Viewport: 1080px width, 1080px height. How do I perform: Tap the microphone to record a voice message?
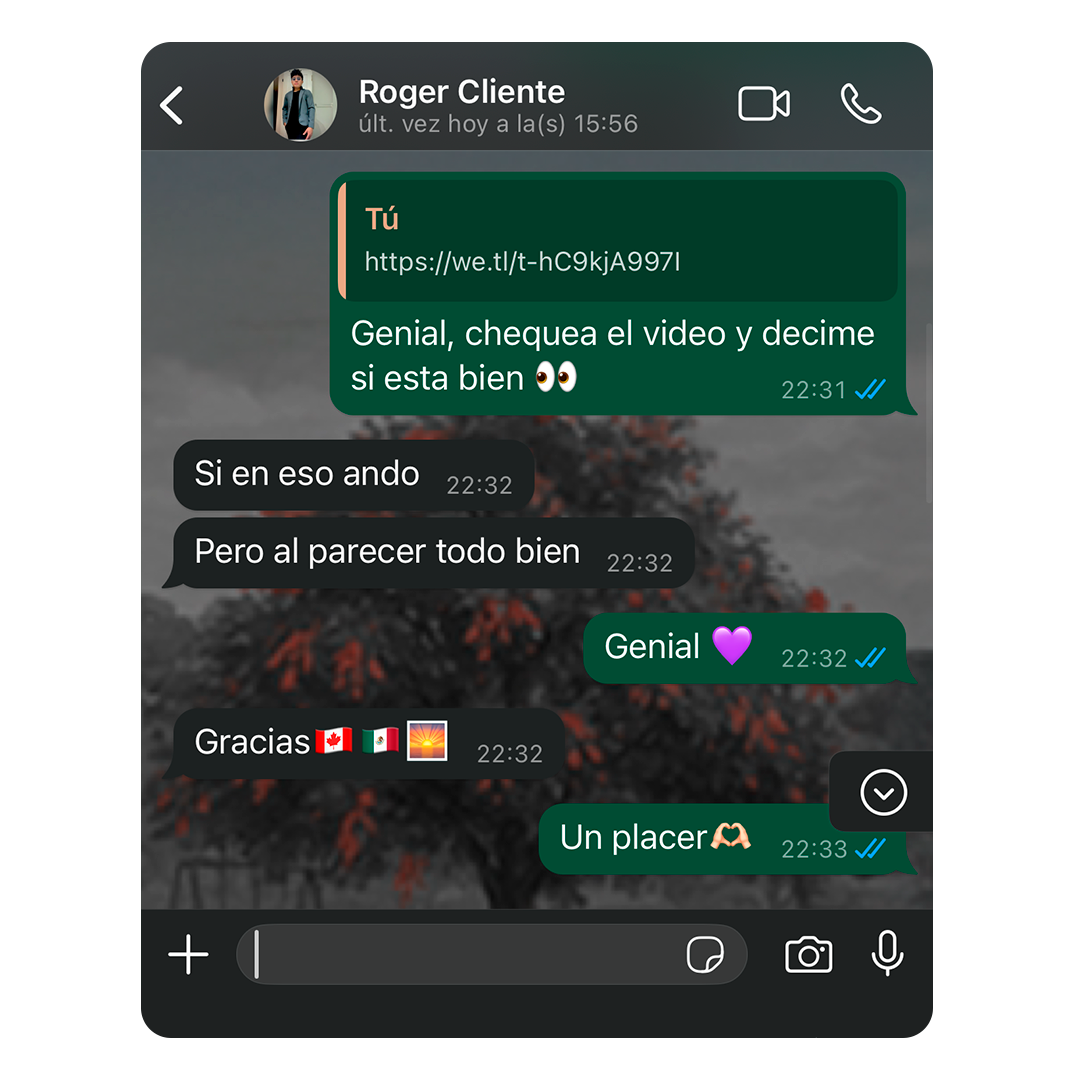tap(887, 953)
